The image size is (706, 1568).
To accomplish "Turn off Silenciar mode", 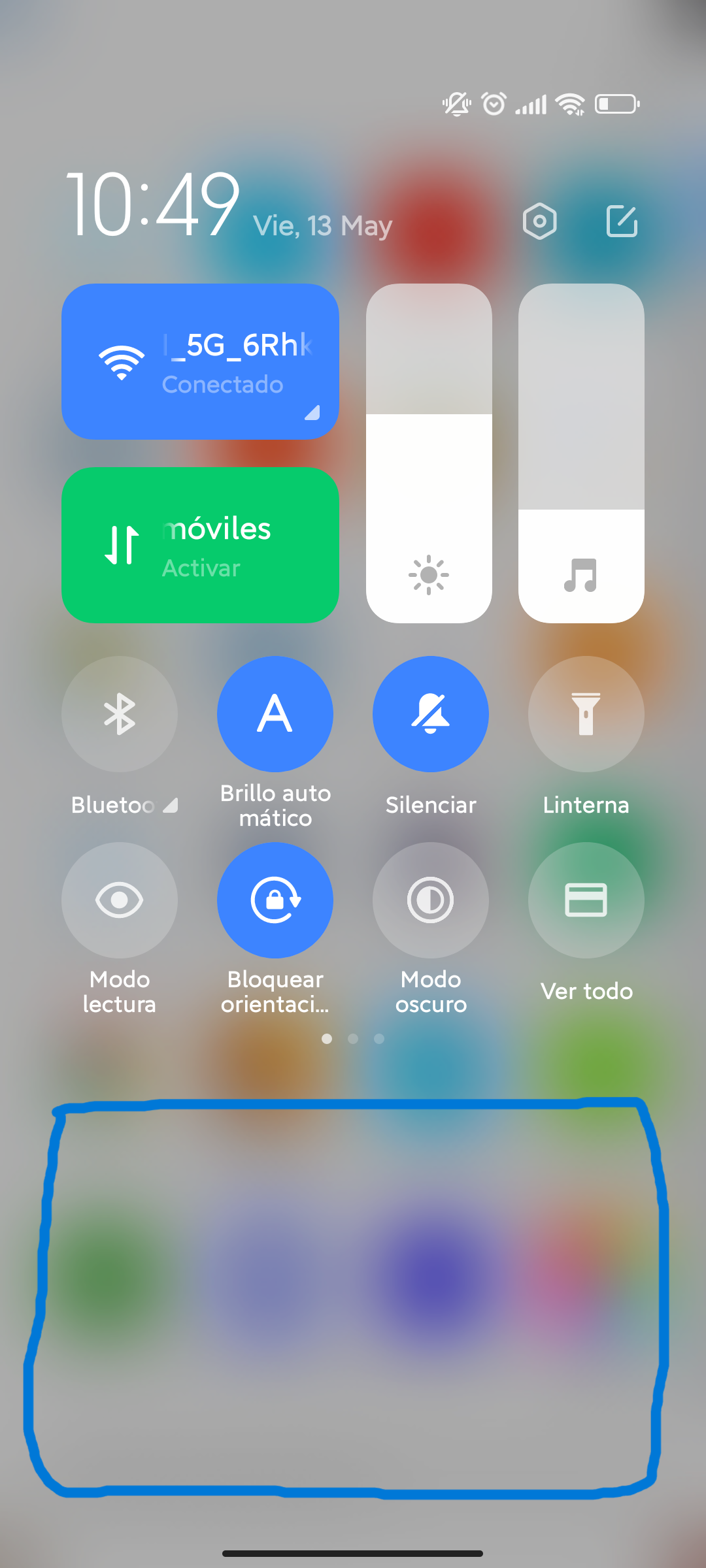I will pos(431,714).
